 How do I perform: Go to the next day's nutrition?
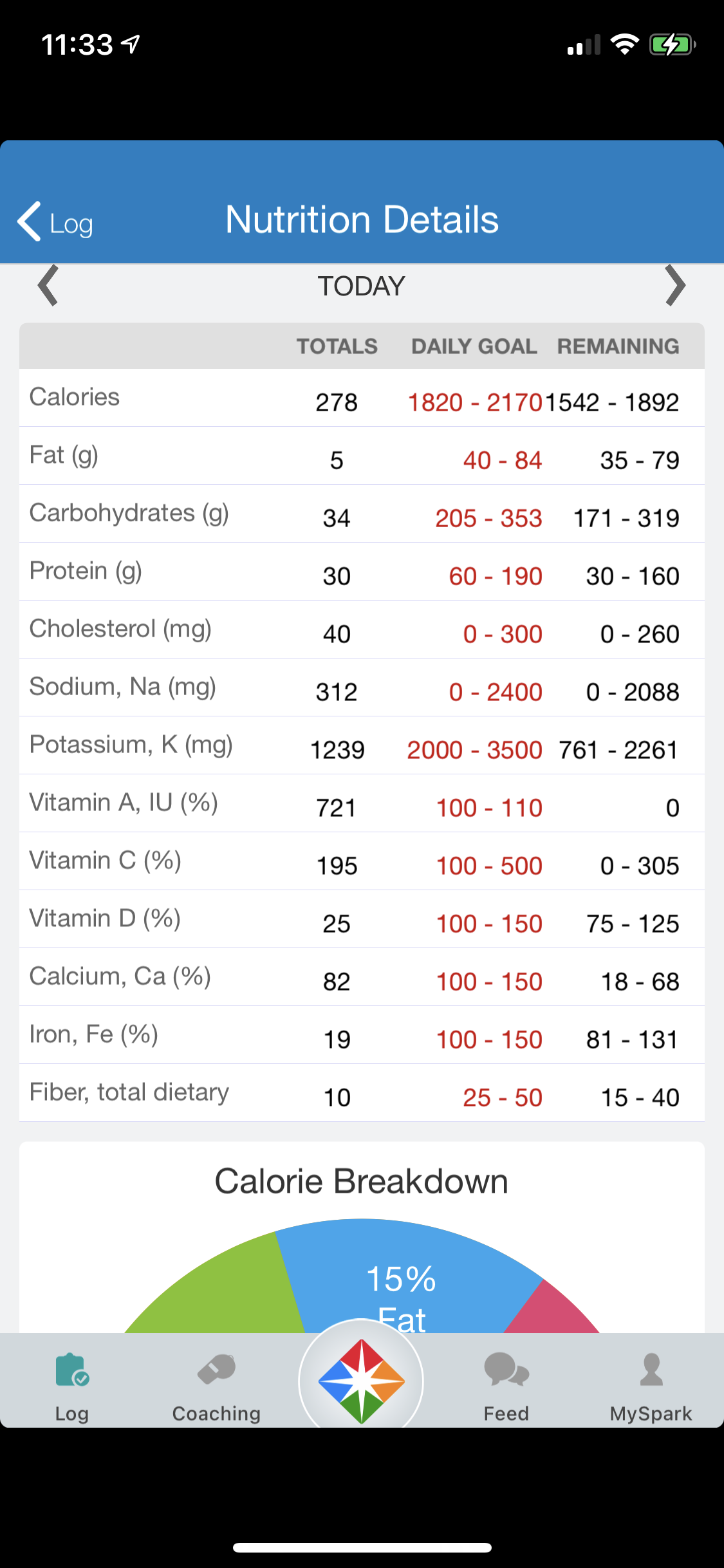675,285
